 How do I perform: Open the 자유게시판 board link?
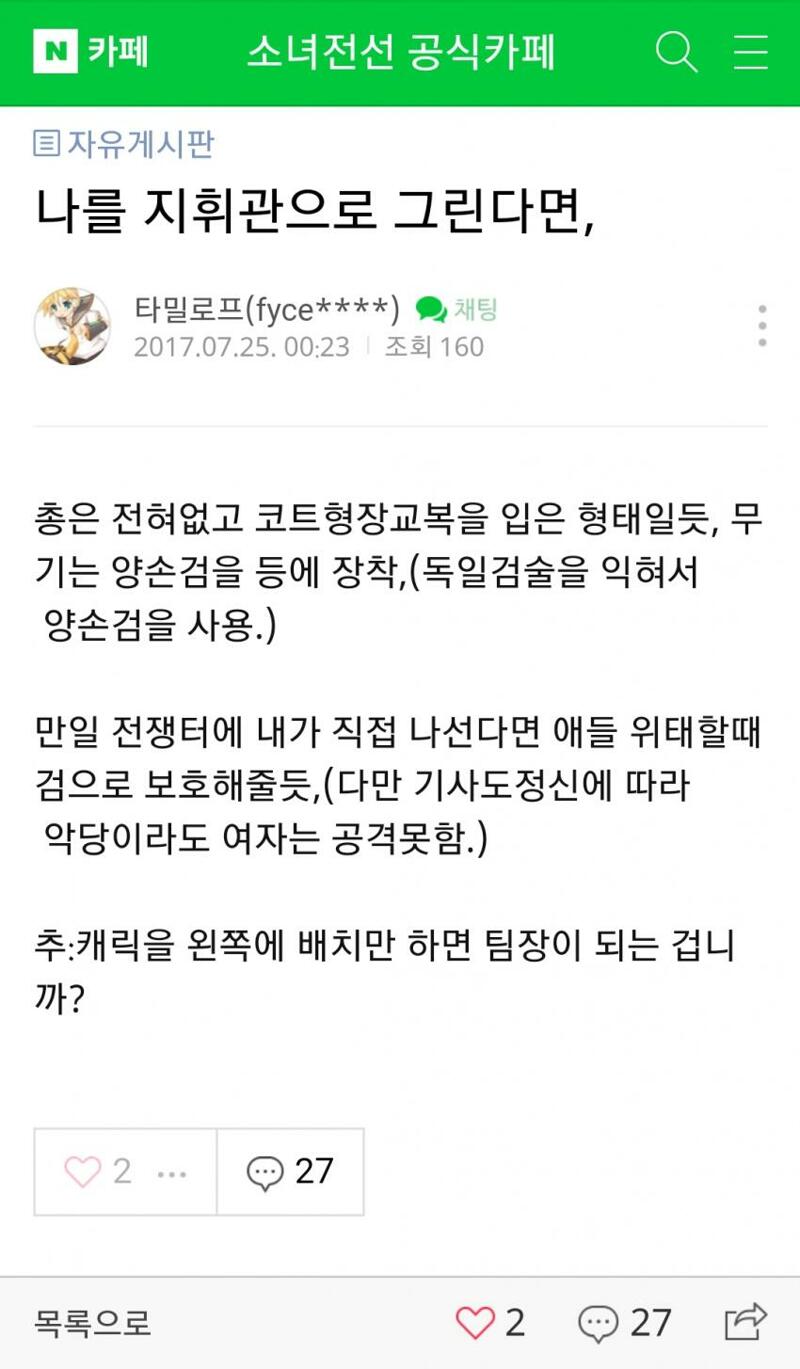[125, 144]
